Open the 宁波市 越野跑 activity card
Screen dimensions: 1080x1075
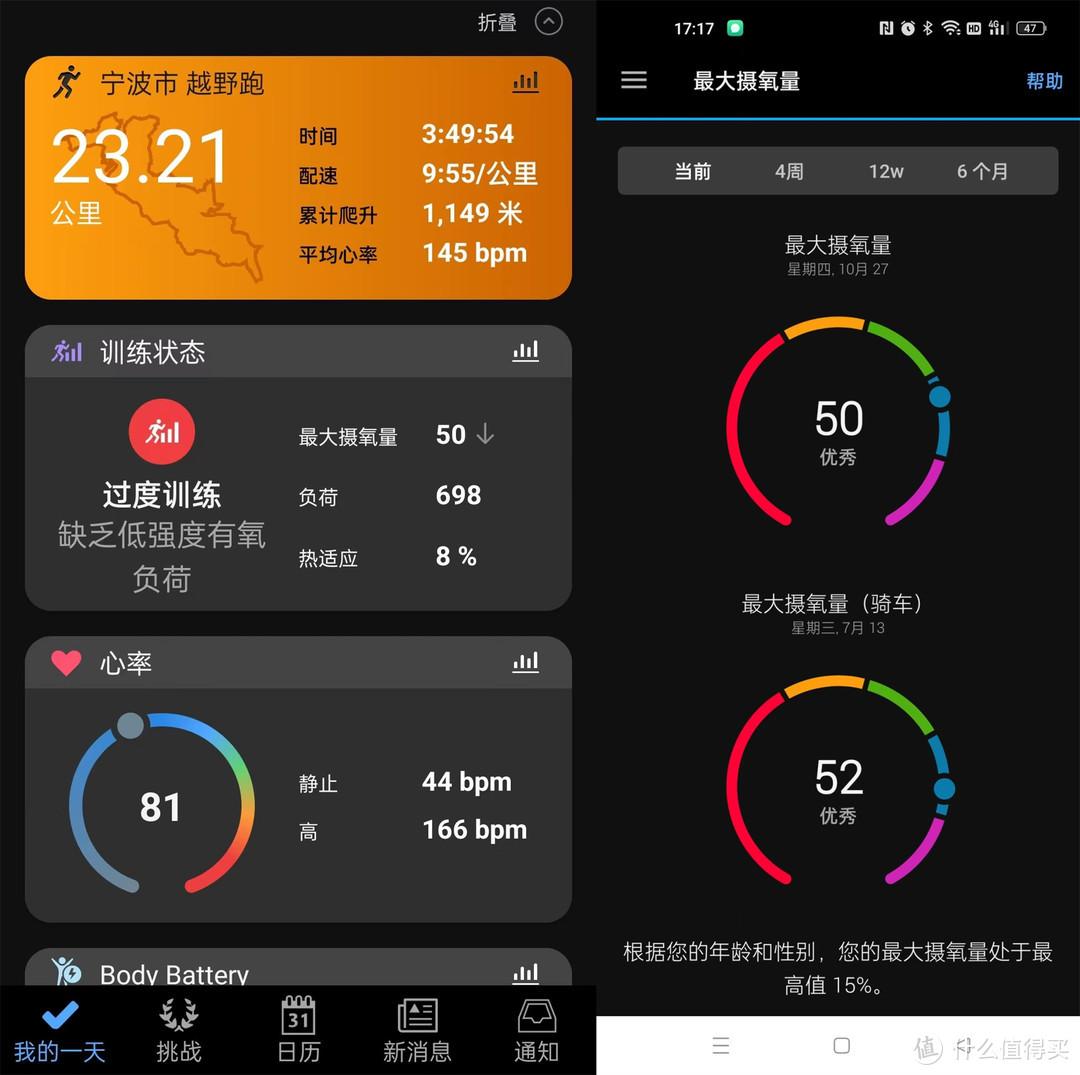pos(298,178)
